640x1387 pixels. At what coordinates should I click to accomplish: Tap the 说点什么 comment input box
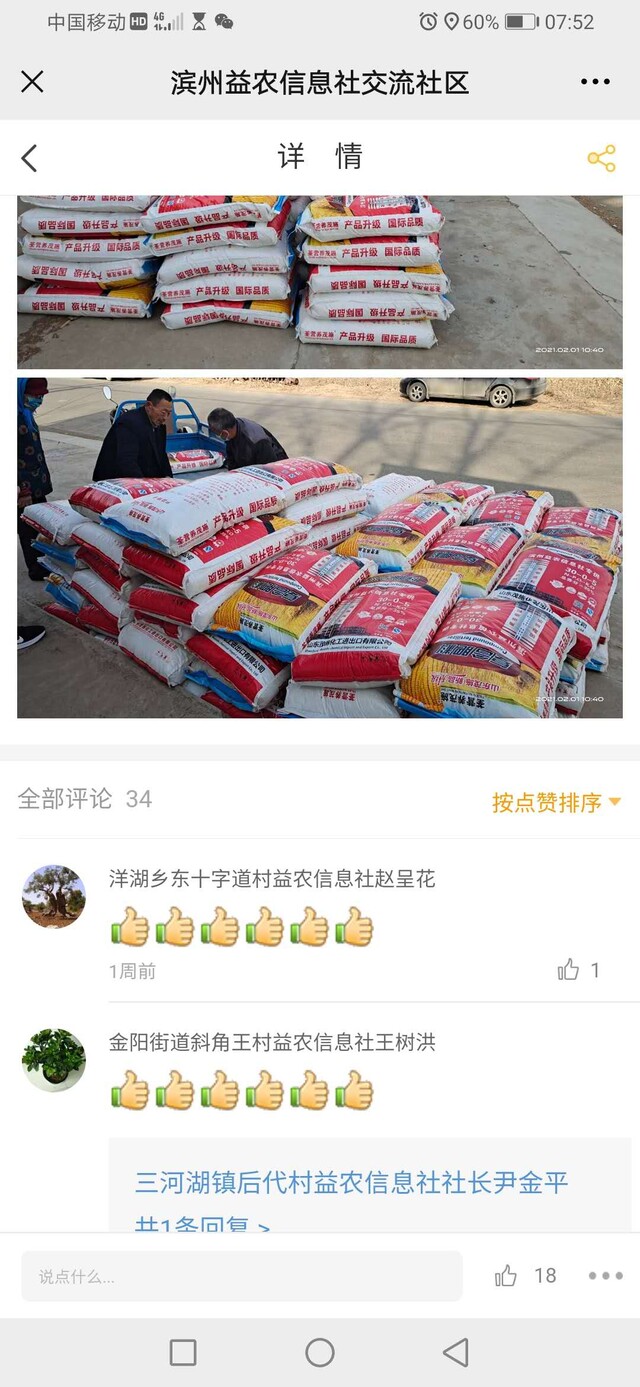pyautogui.click(x=242, y=1276)
